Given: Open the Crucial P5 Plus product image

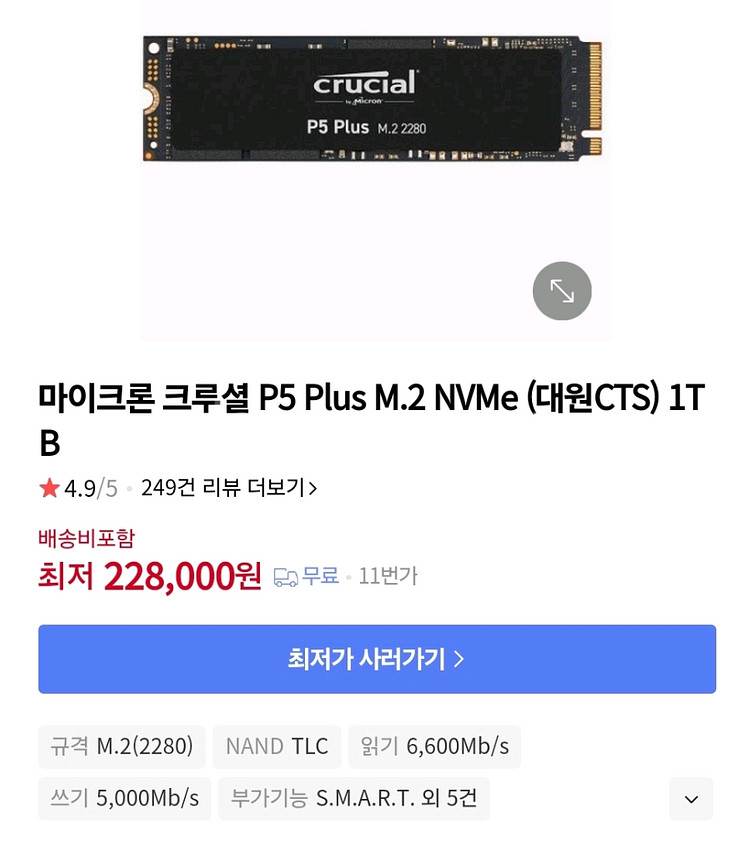Looking at the screenshot, I should 375,100.
